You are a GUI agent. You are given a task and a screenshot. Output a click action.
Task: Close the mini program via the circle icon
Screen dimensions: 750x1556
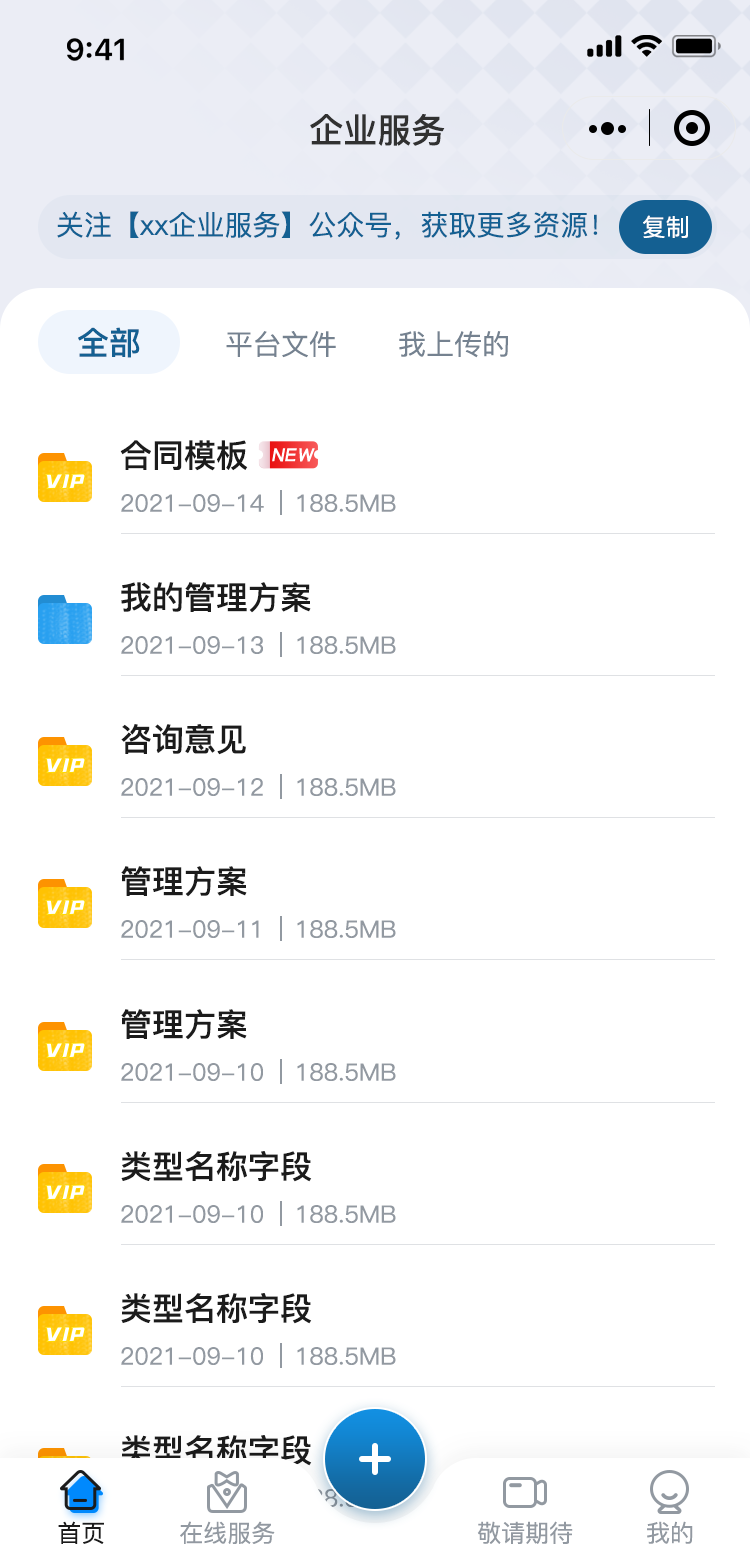click(692, 129)
